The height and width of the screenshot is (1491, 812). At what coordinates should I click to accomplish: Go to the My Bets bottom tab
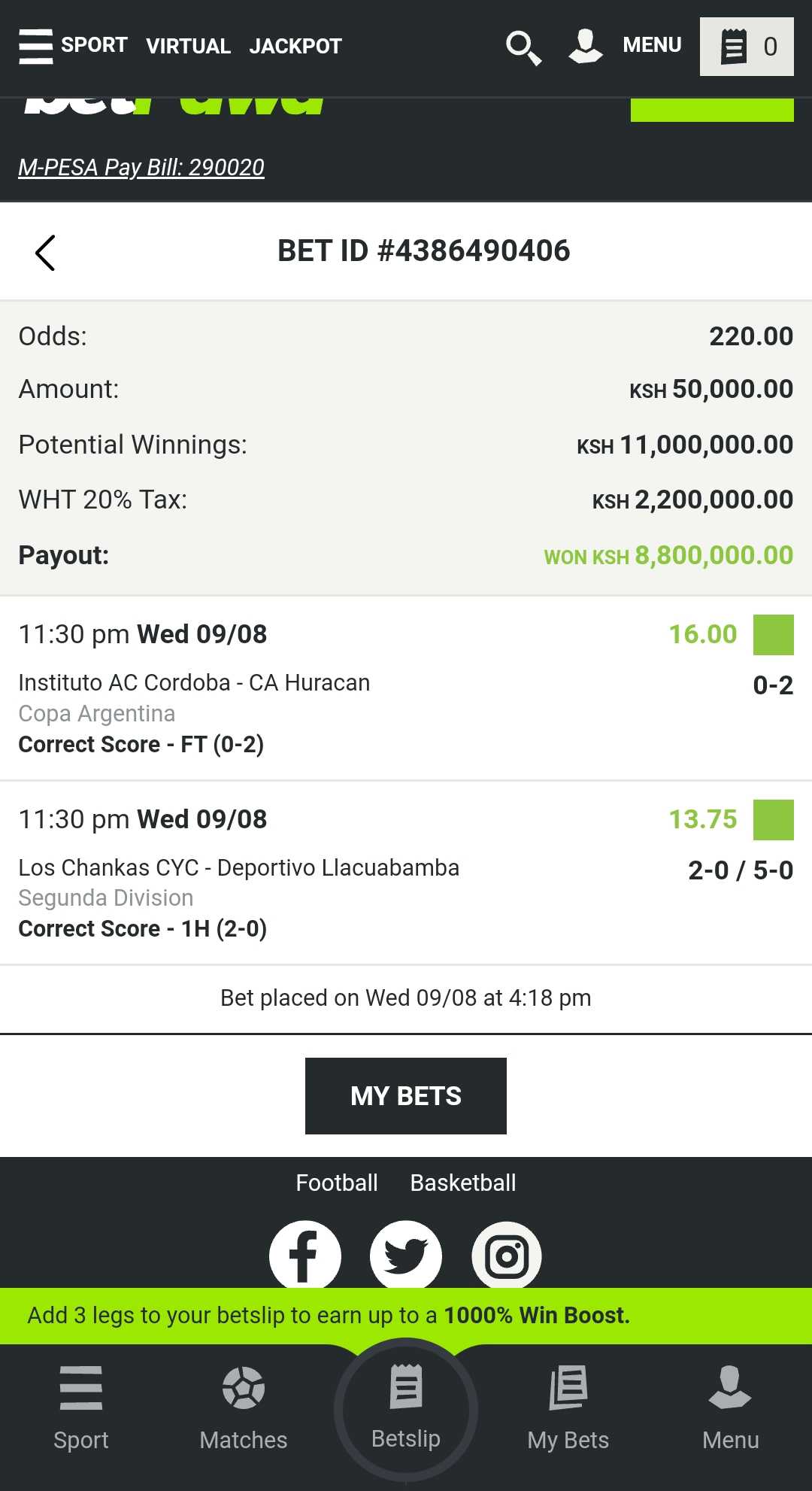click(x=568, y=1407)
